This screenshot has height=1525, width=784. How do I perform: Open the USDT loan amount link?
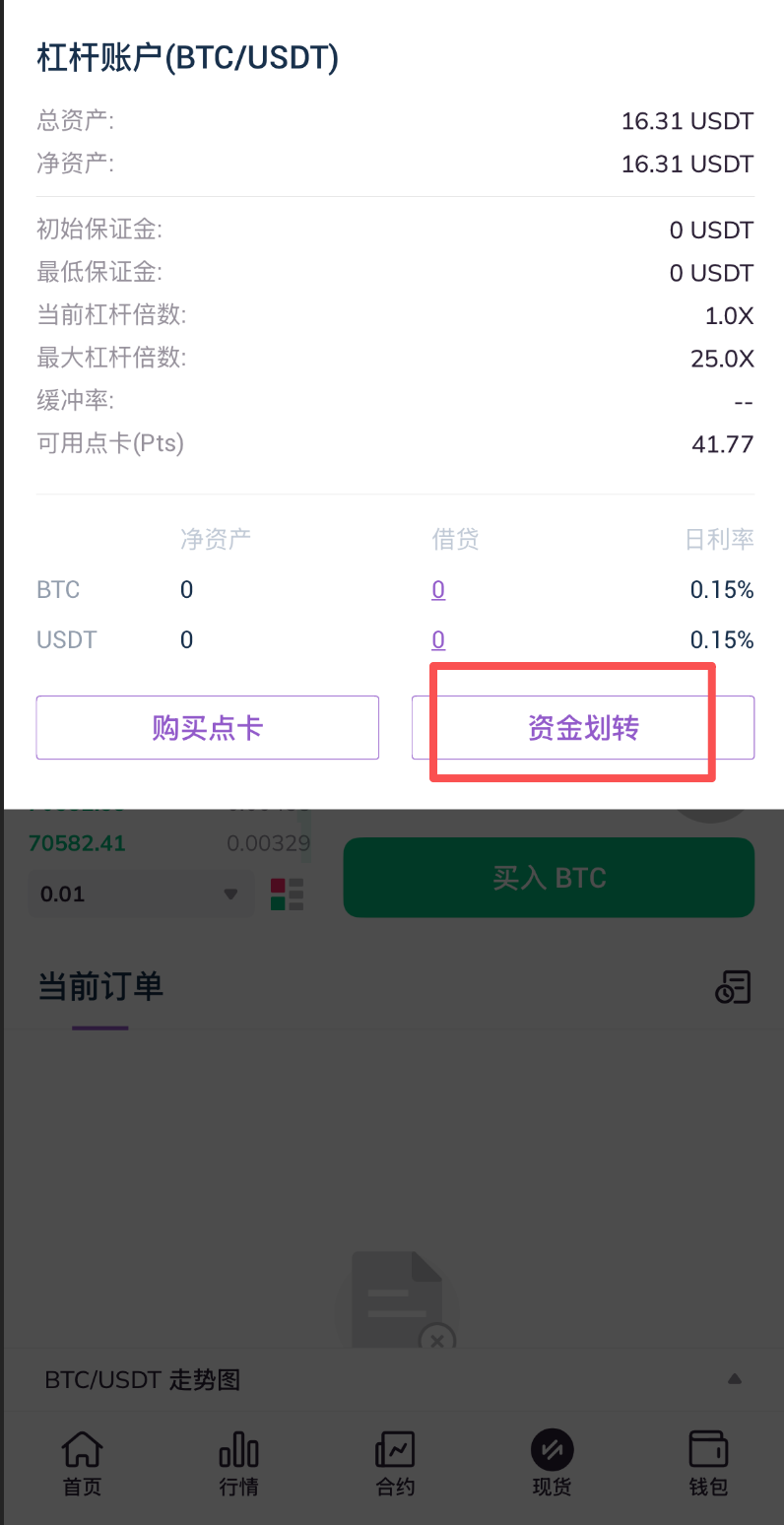point(438,640)
